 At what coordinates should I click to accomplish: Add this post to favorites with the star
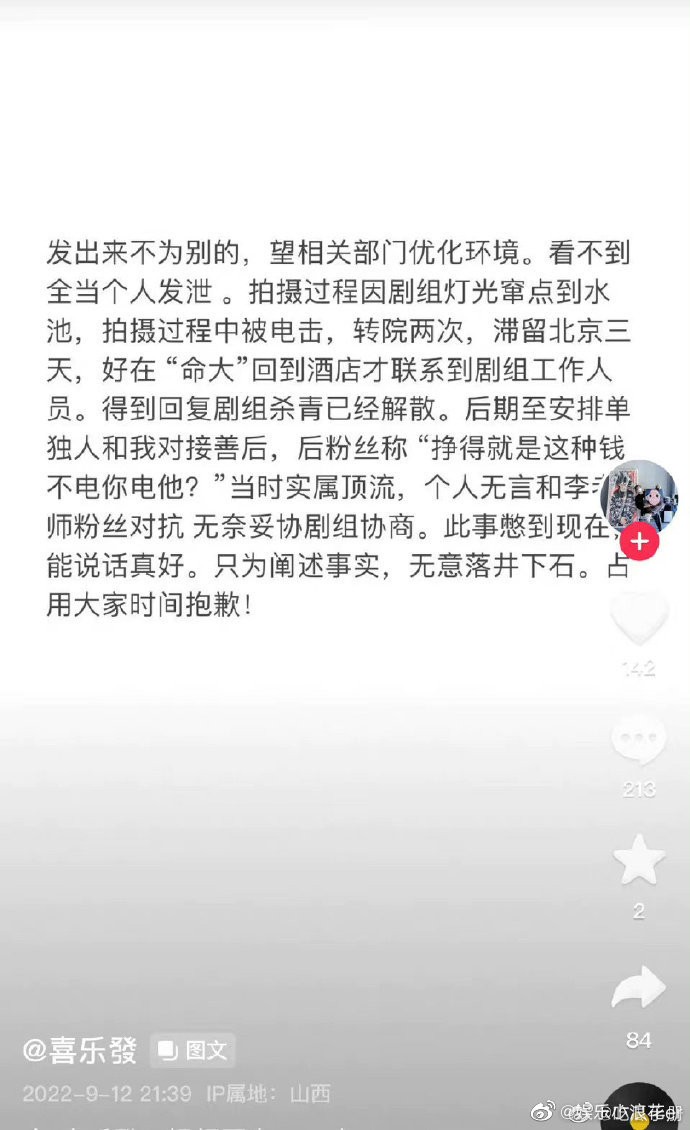(x=639, y=860)
